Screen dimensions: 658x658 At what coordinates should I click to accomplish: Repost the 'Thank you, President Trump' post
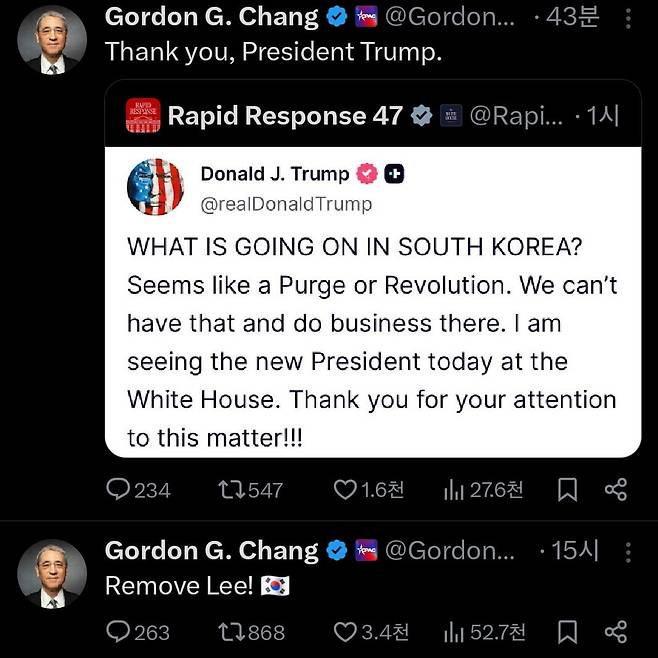[231, 490]
